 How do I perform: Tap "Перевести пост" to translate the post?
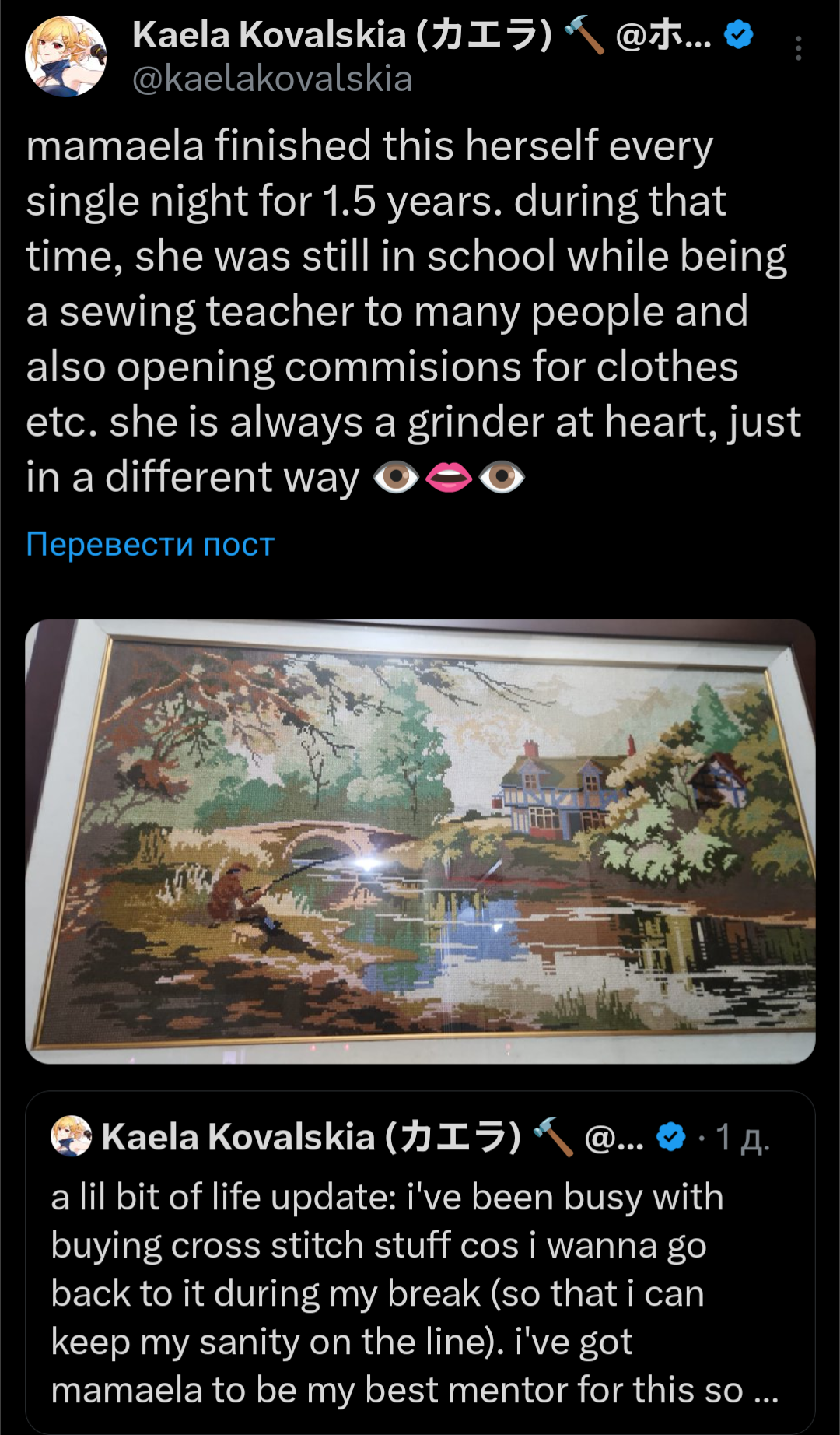[x=150, y=544]
